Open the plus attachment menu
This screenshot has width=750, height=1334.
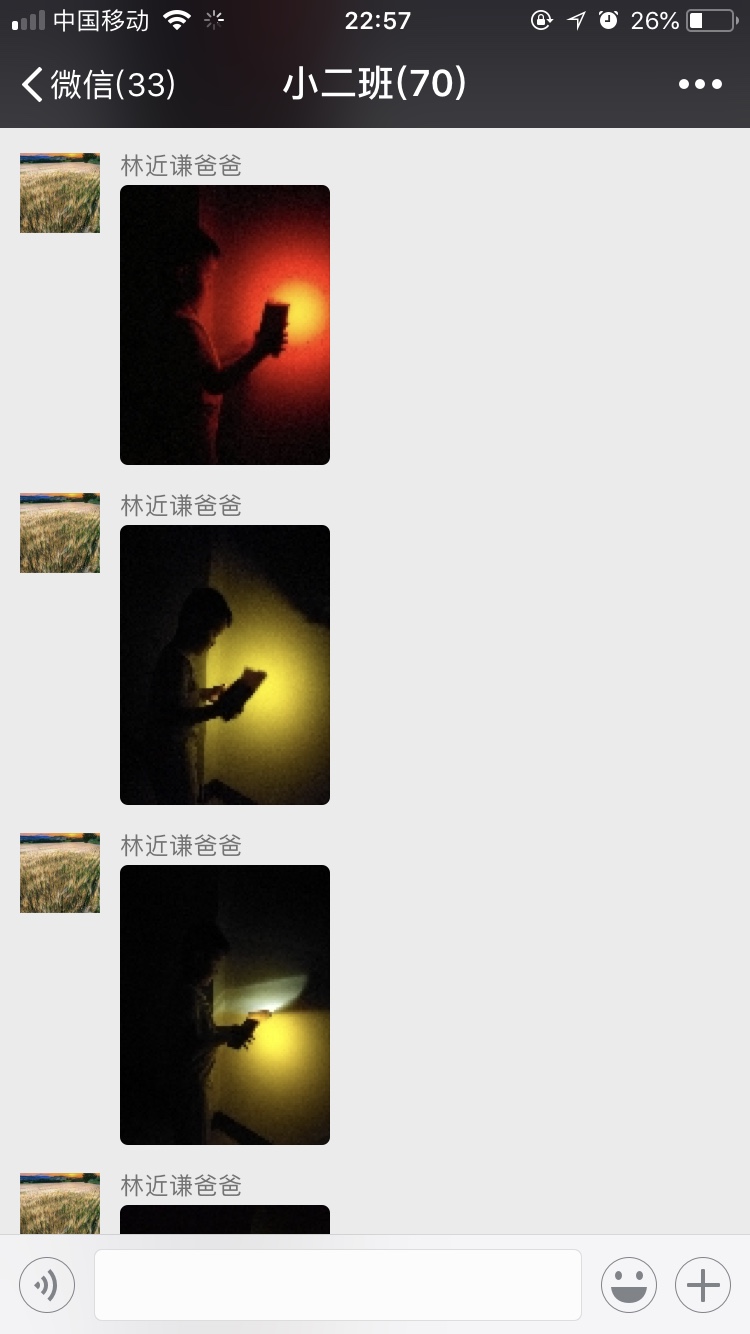703,1284
